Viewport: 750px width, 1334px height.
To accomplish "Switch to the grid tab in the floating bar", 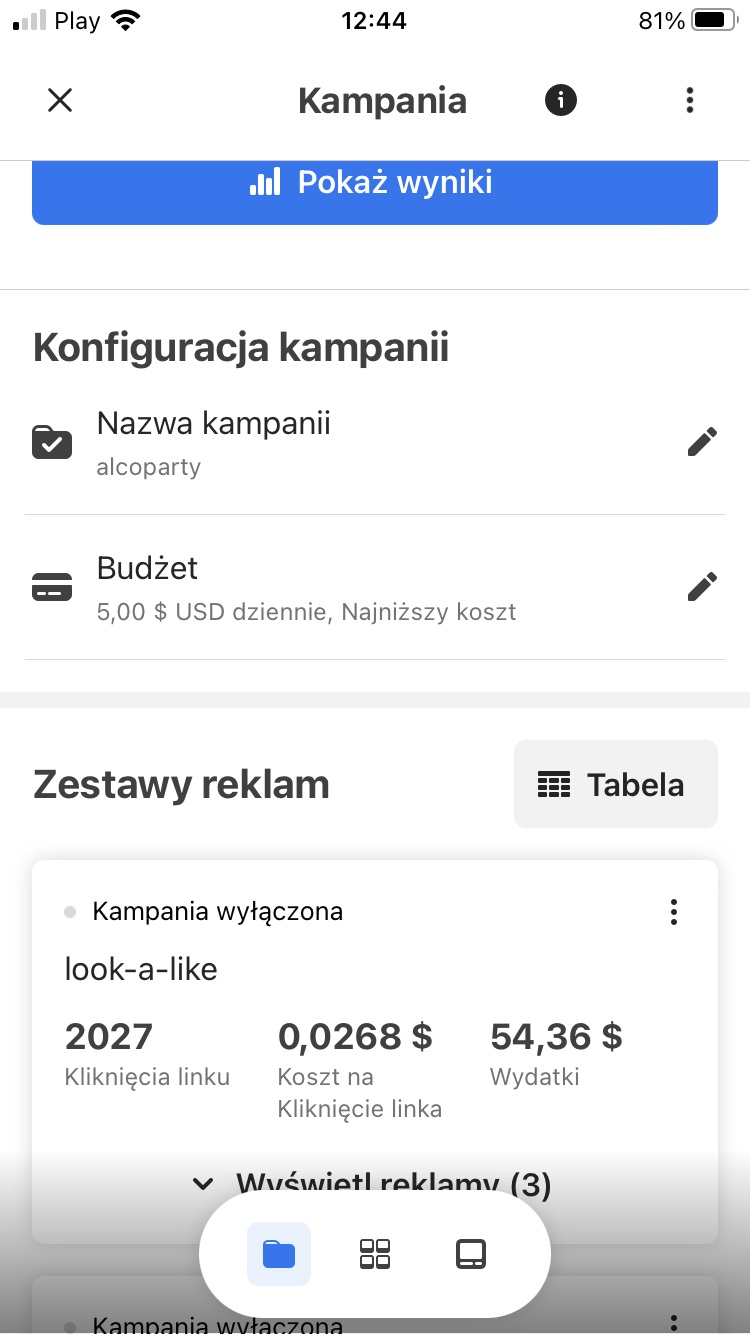I will point(375,1254).
